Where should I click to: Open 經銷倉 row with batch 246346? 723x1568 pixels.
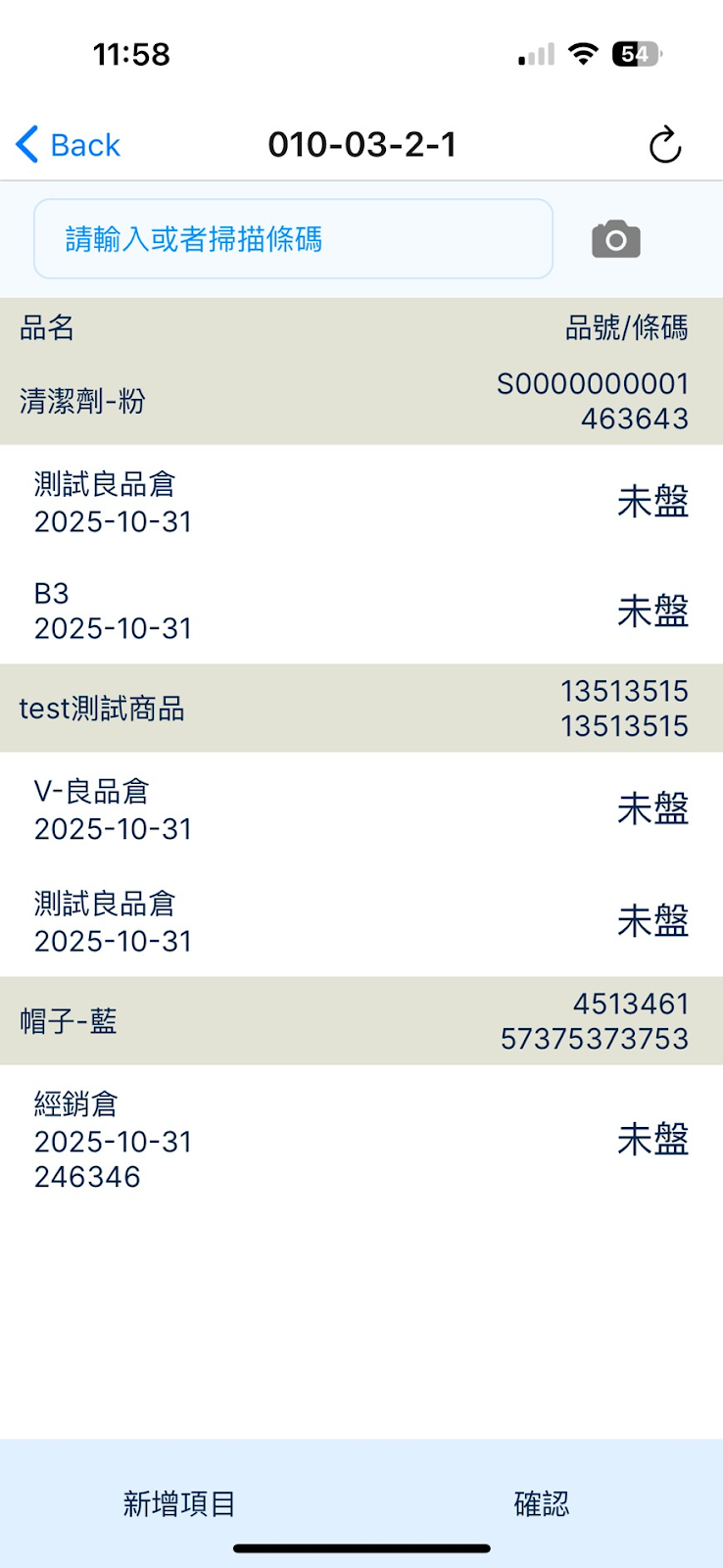361,1140
